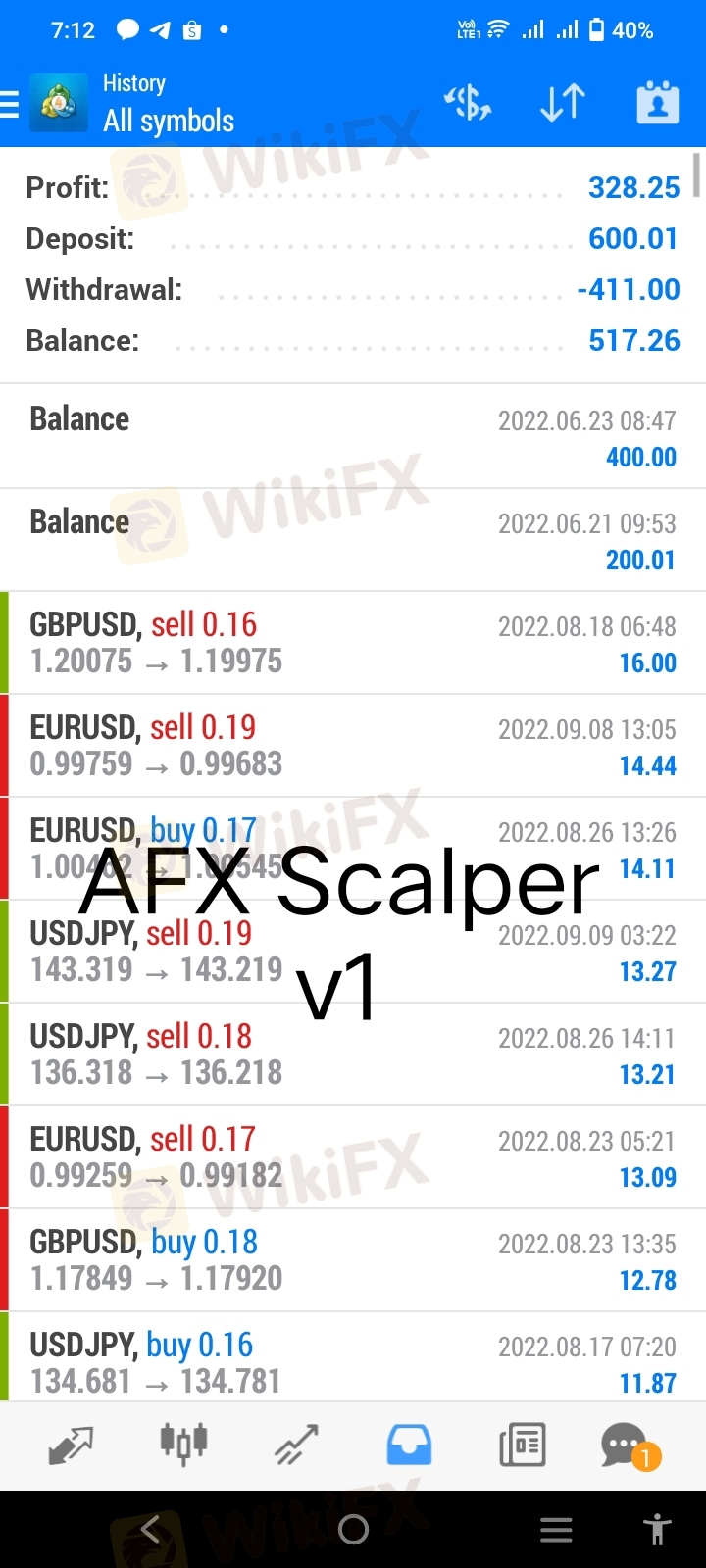Open the sort order options
Viewport: 706px width, 1568px height.
[563, 103]
